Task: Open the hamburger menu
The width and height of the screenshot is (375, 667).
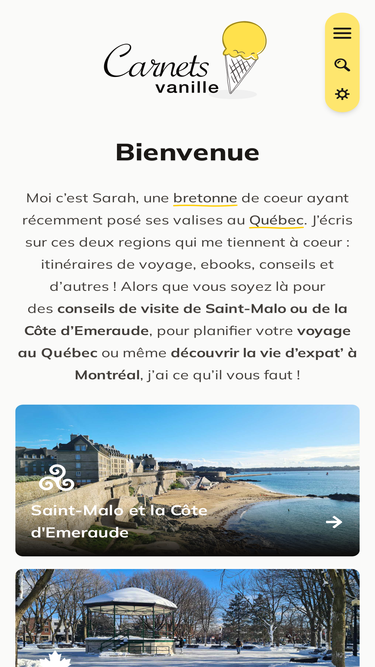Action: point(342,33)
